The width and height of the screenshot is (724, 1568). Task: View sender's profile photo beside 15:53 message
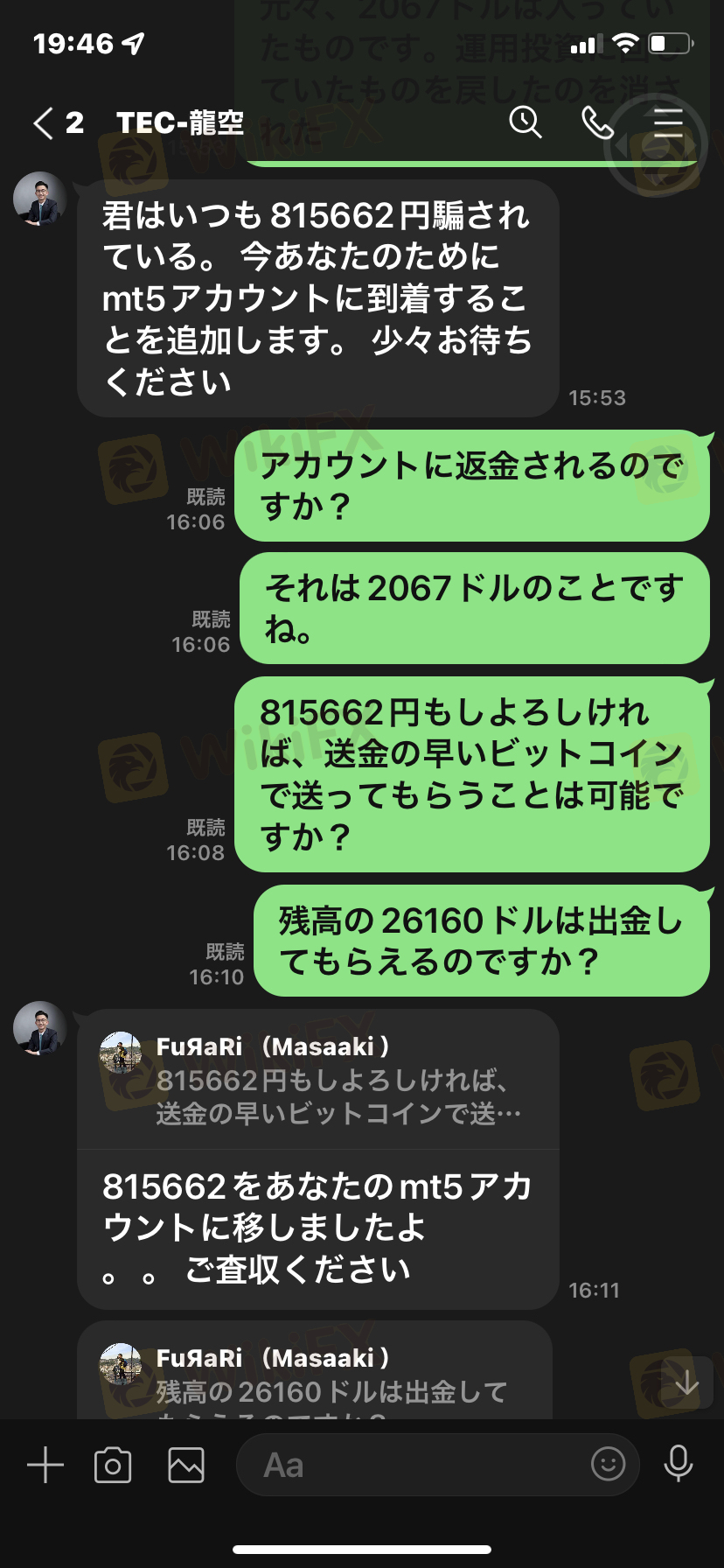40,199
